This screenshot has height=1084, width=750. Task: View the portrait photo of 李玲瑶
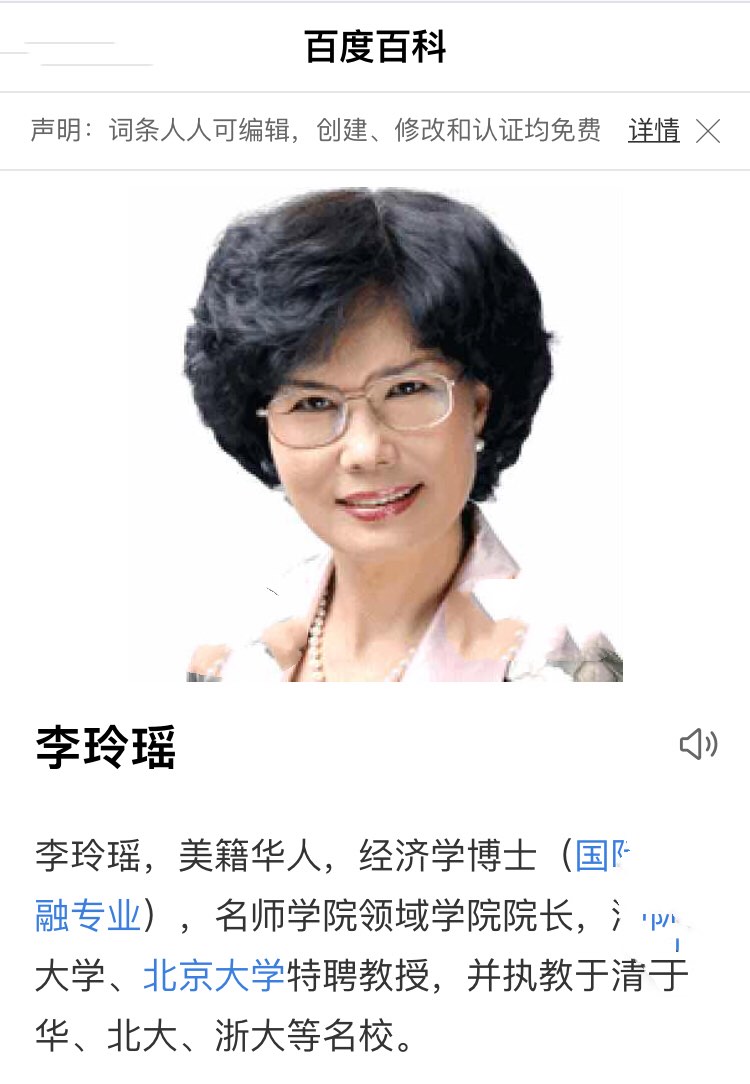(375, 435)
